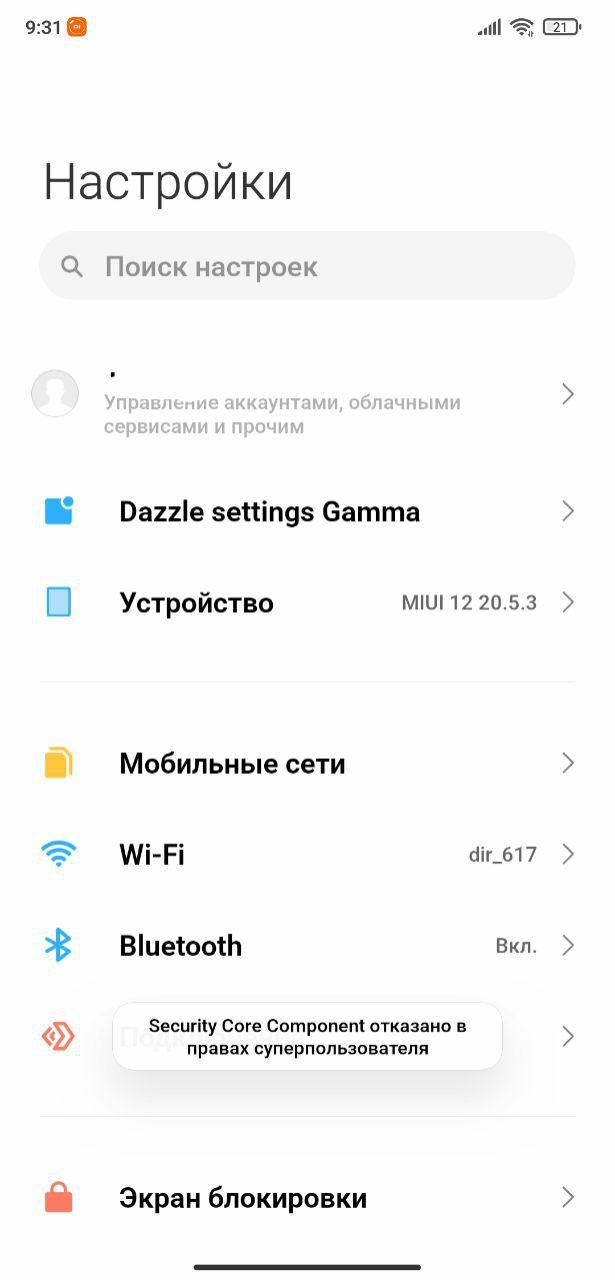Open Bluetooth settings

[x=307, y=946]
